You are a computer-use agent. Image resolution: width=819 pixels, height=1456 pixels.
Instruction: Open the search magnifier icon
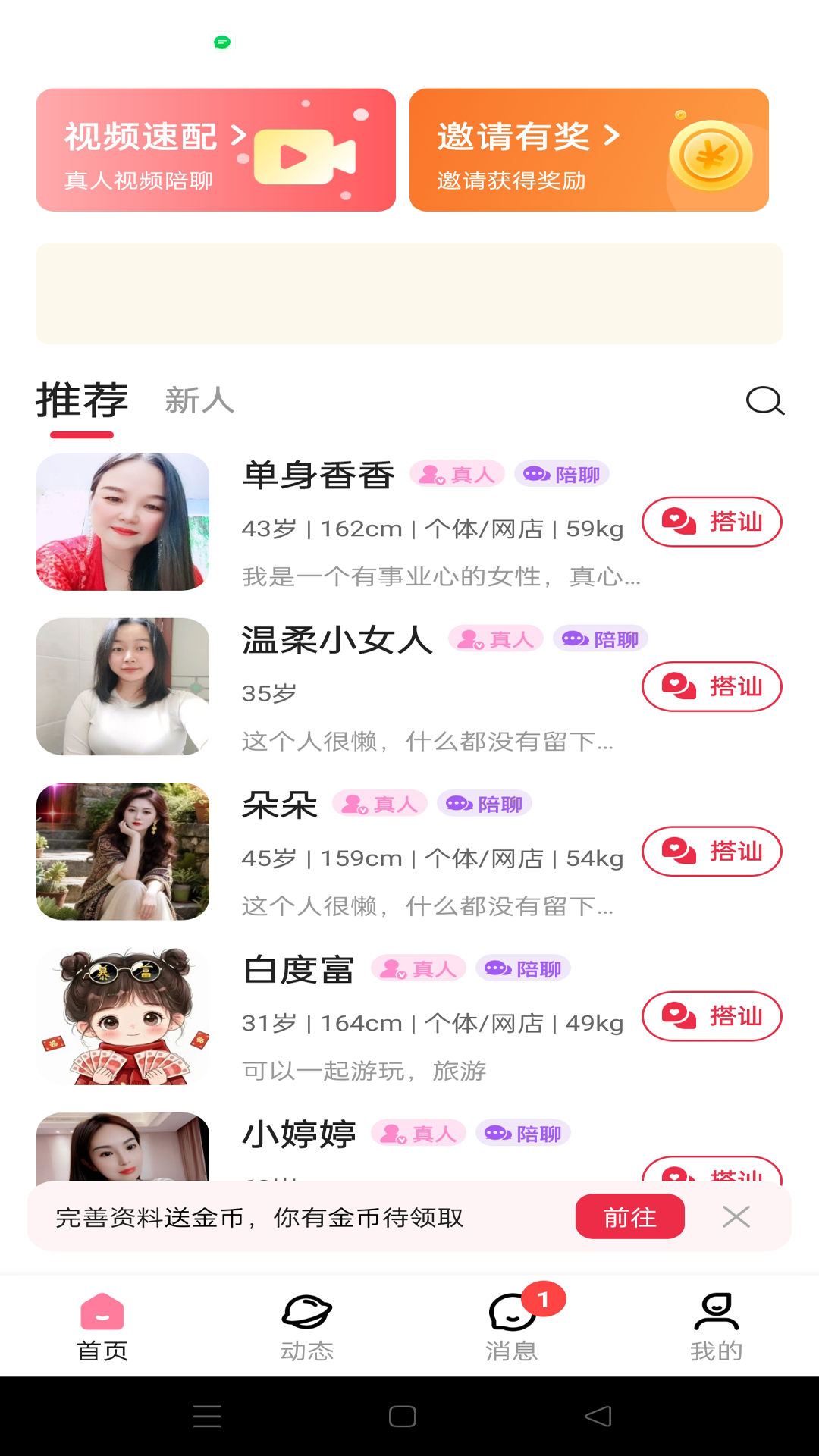point(765,401)
